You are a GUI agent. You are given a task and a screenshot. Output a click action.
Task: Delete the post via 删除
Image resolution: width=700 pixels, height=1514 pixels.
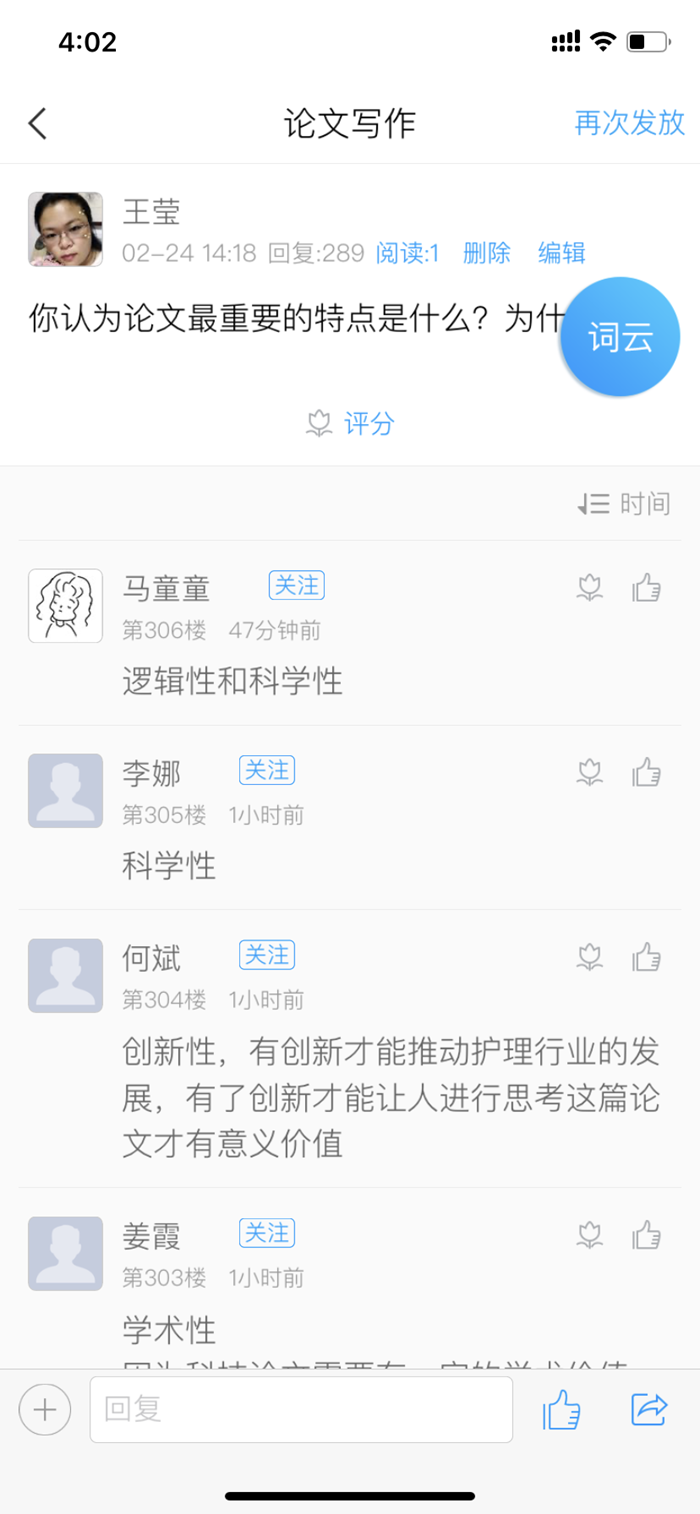pyautogui.click(x=487, y=253)
